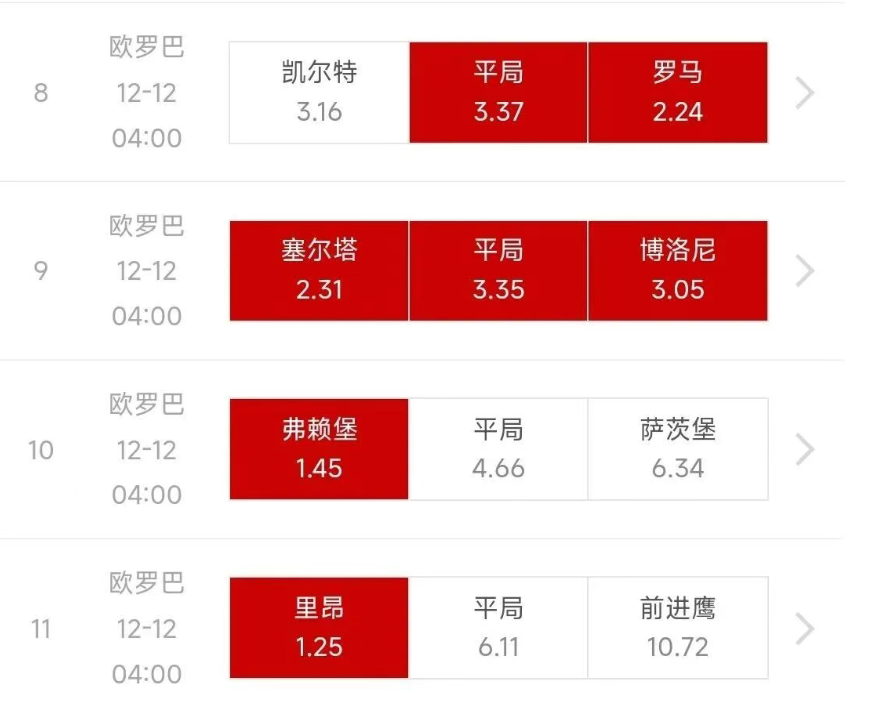Deselect 平局 3.35 in match 9
The width and height of the screenshot is (879, 701).
point(498,270)
